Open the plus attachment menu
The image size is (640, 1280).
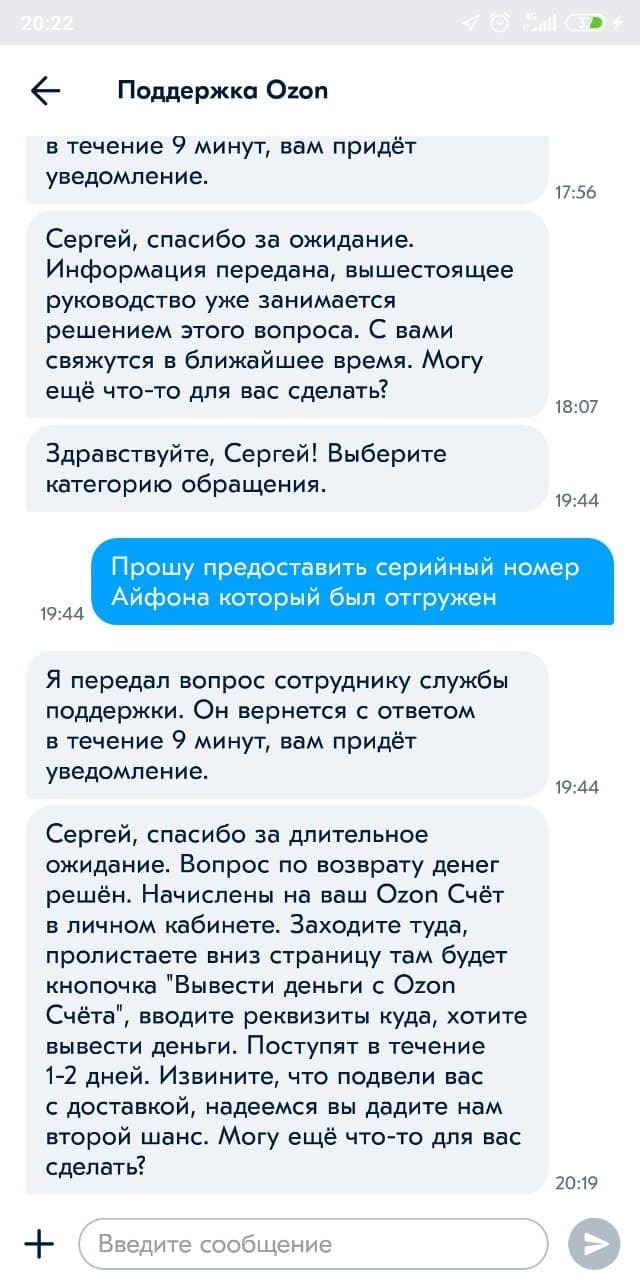pos(39,1243)
